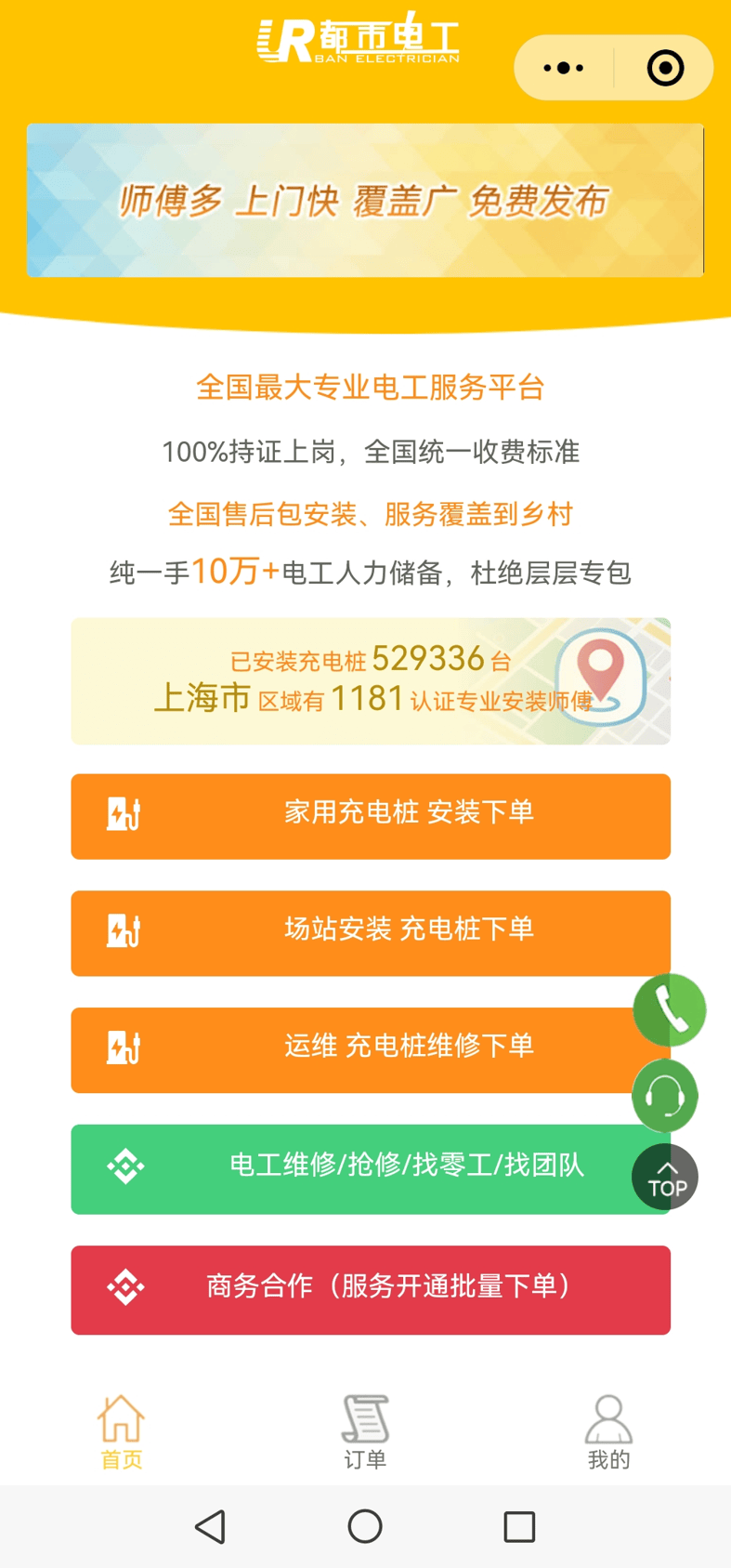Open 商务合作 (服务开通批量下单)
This screenshot has width=731, height=1568.
[x=371, y=1289]
